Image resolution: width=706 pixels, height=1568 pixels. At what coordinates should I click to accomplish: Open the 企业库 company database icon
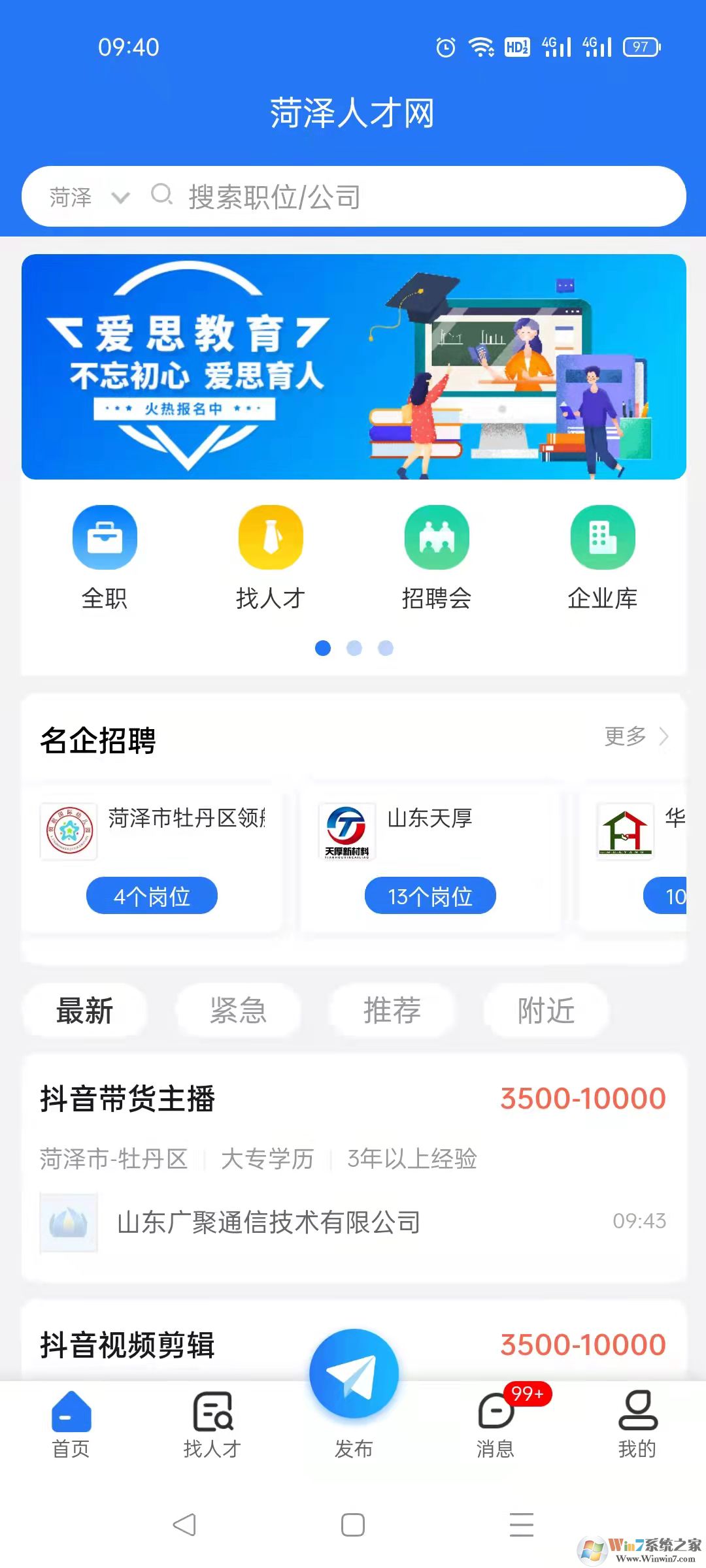(x=603, y=537)
